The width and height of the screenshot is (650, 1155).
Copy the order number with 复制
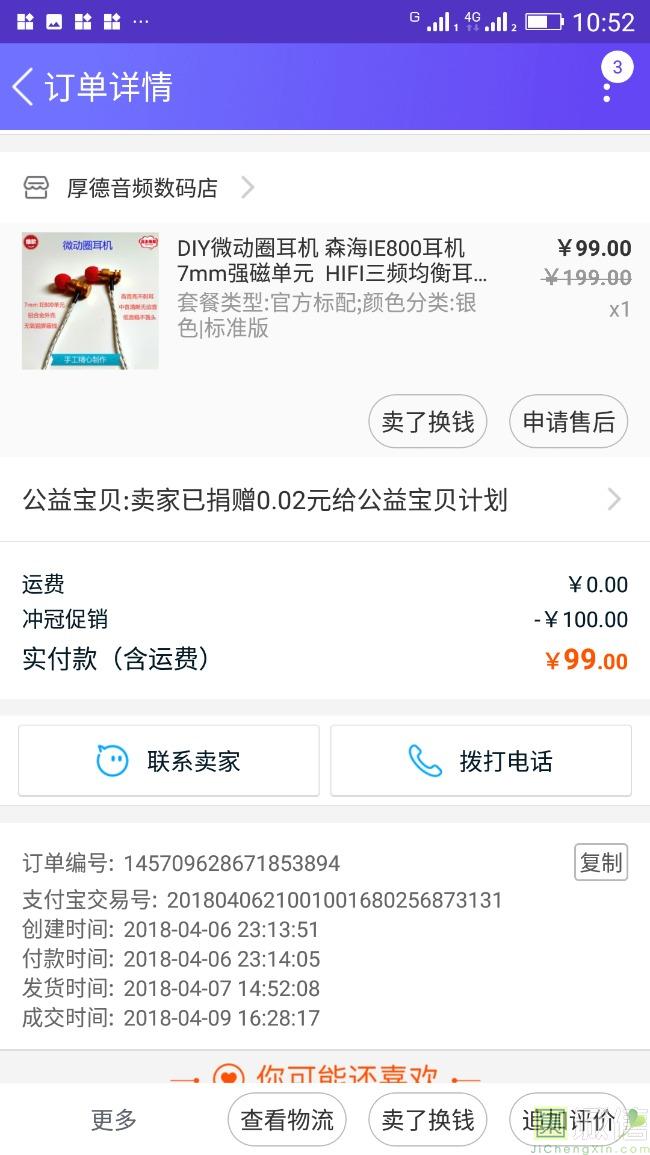coord(600,862)
